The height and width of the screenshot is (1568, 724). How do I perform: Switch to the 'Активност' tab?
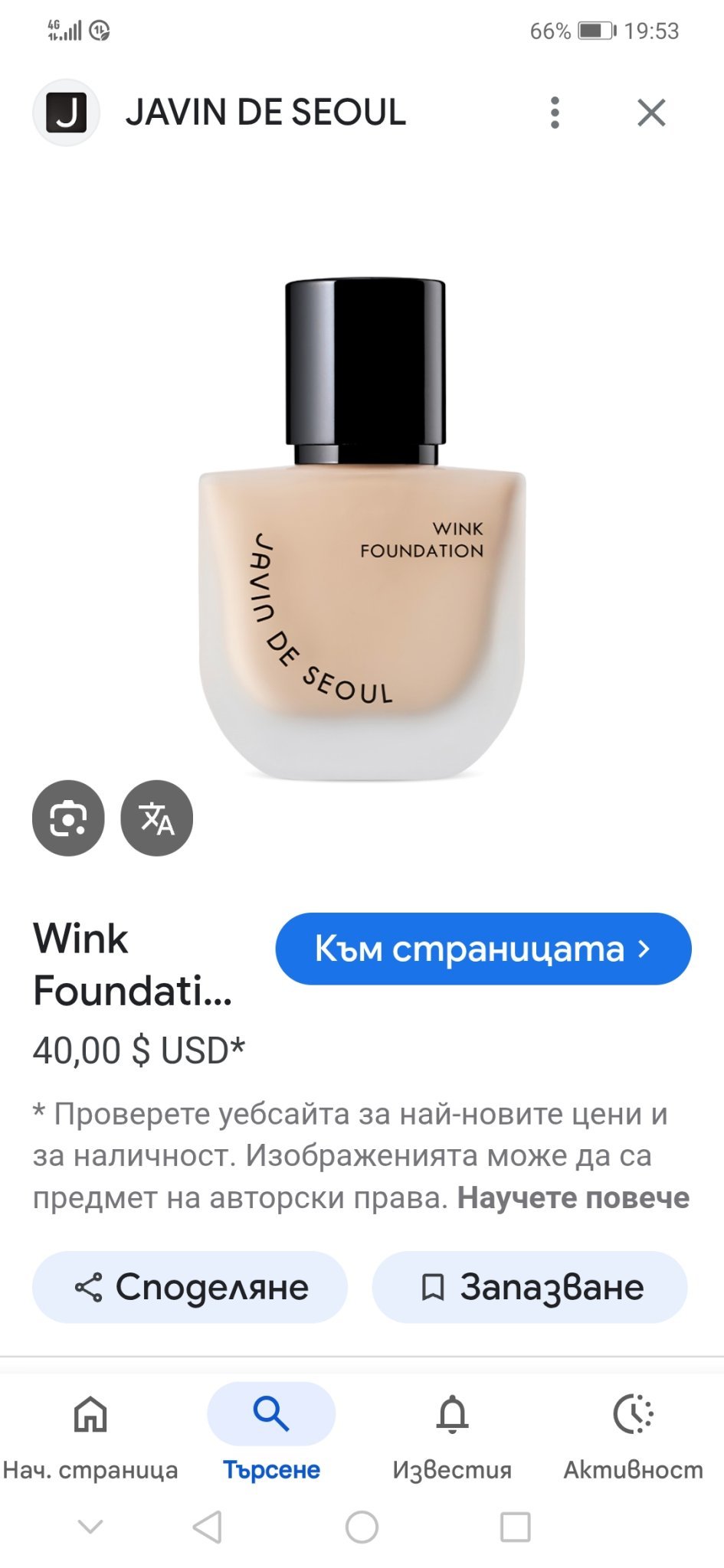click(x=633, y=1432)
